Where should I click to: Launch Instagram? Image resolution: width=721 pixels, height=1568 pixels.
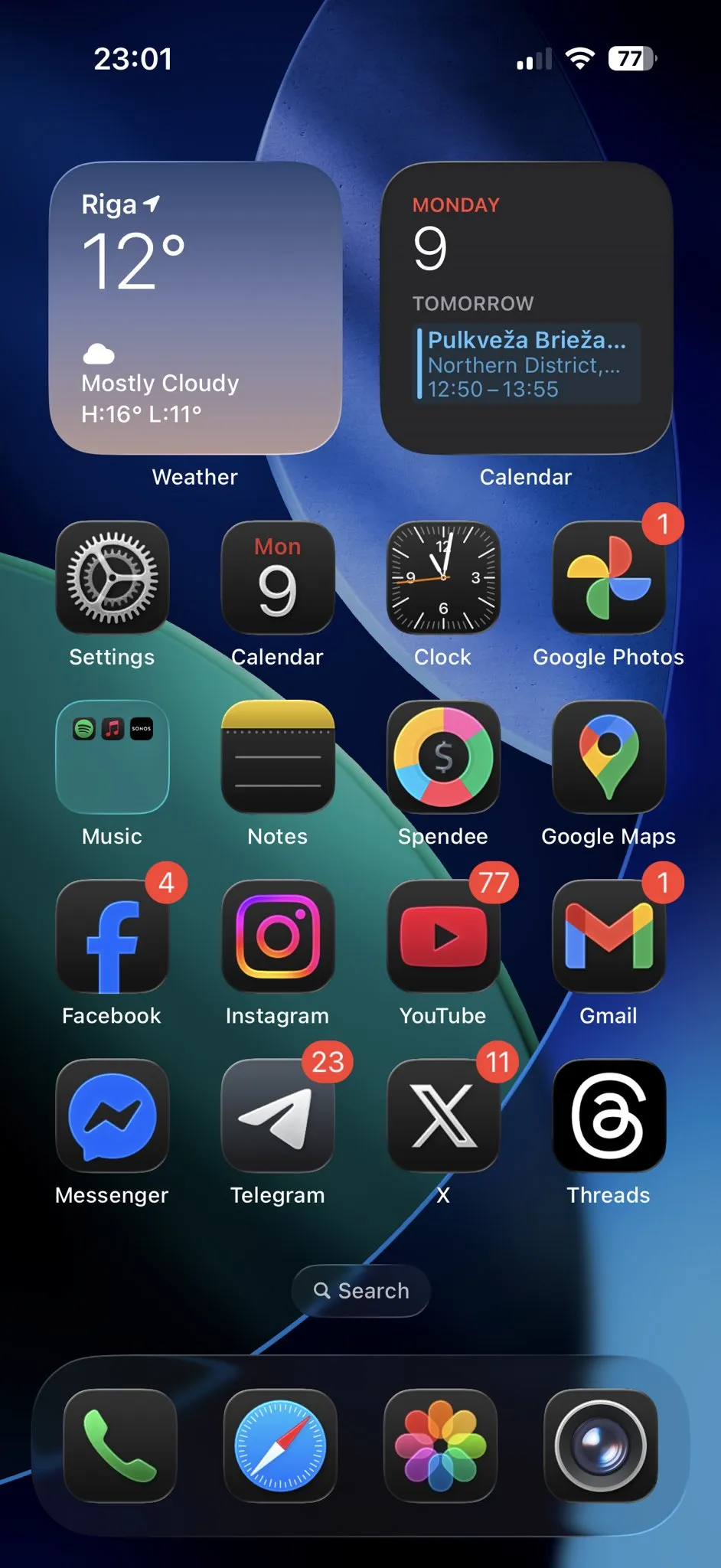click(278, 936)
